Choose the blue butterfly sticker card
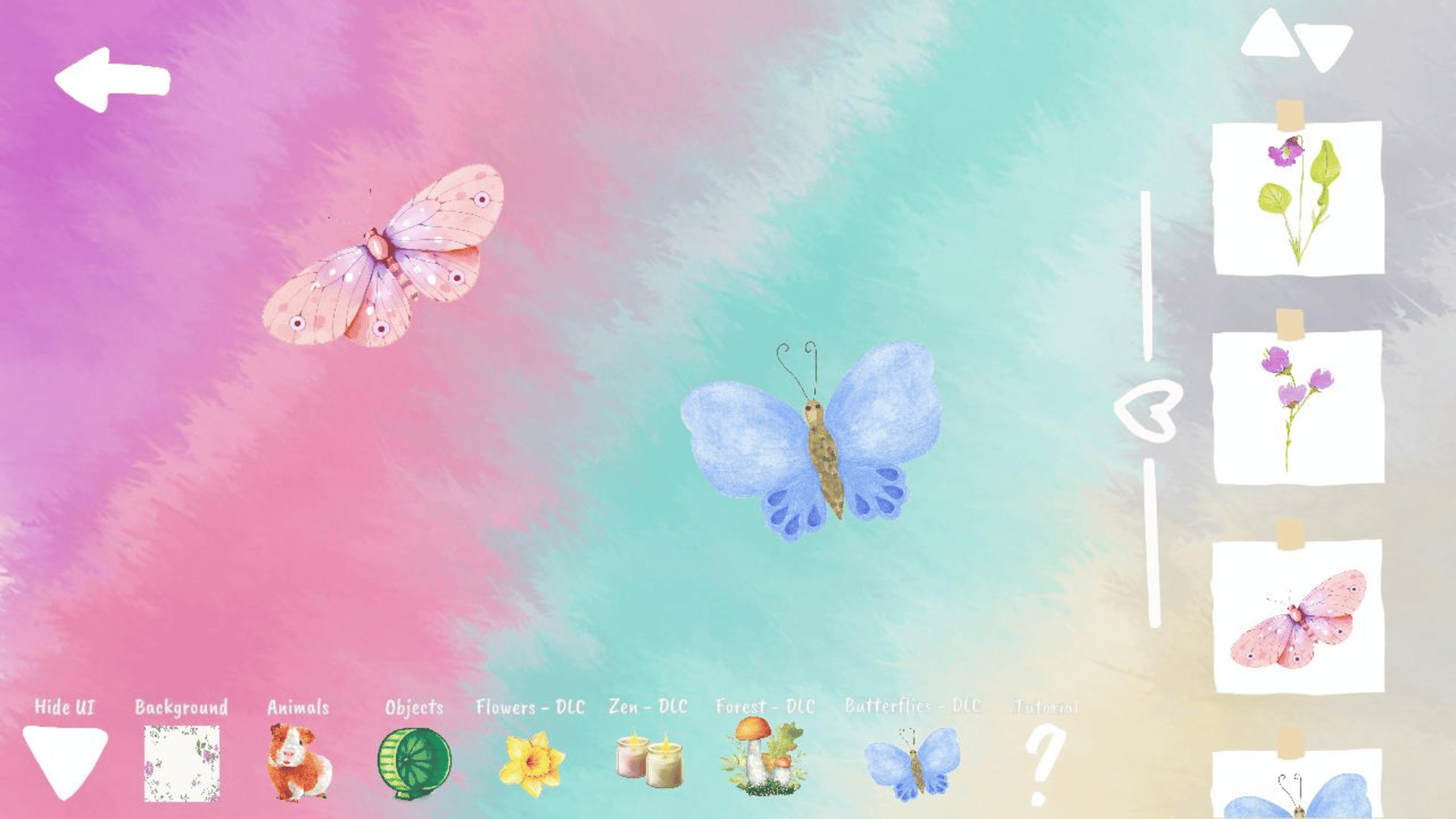Image resolution: width=1456 pixels, height=819 pixels. pyautogui.click(x=1298, y=789)
